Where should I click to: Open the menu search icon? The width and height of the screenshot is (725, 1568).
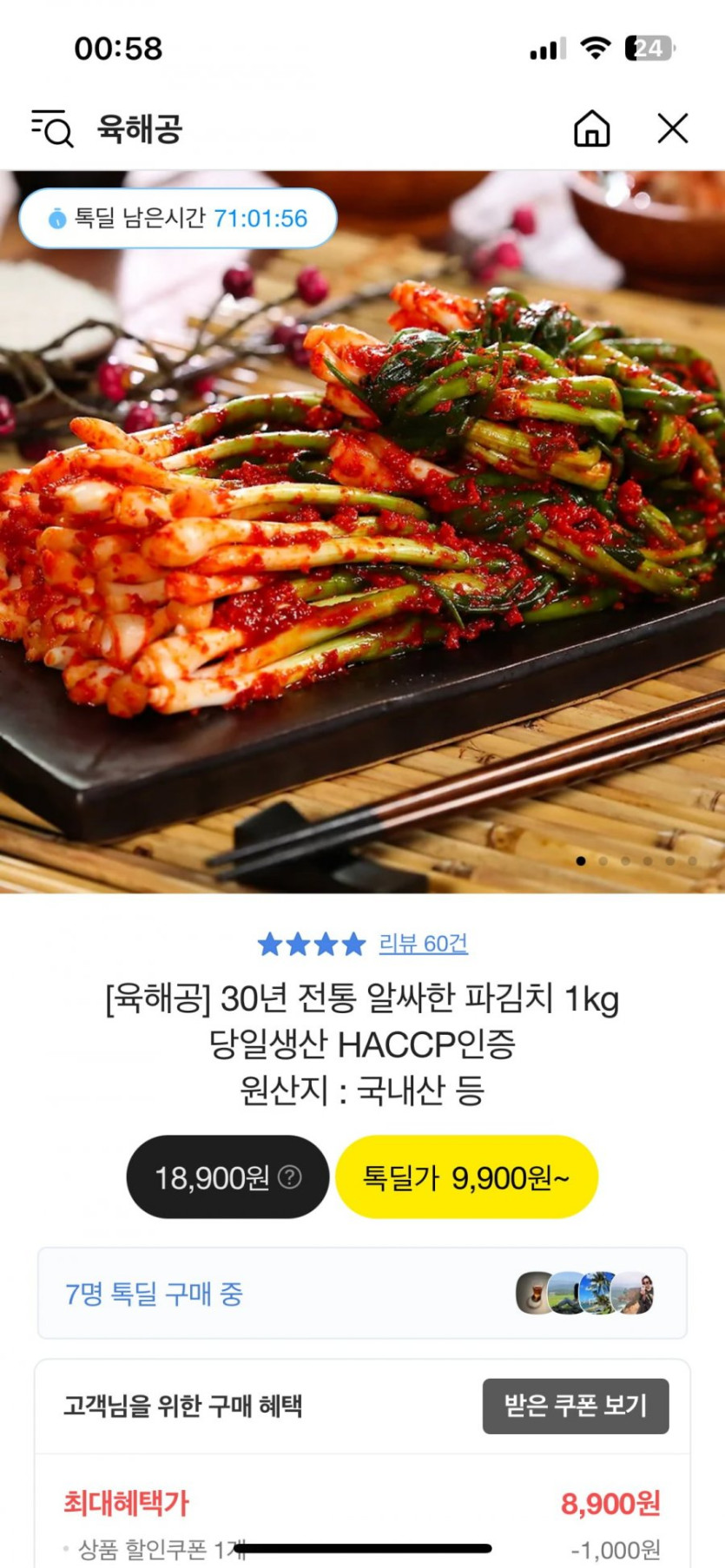[52, 128]
